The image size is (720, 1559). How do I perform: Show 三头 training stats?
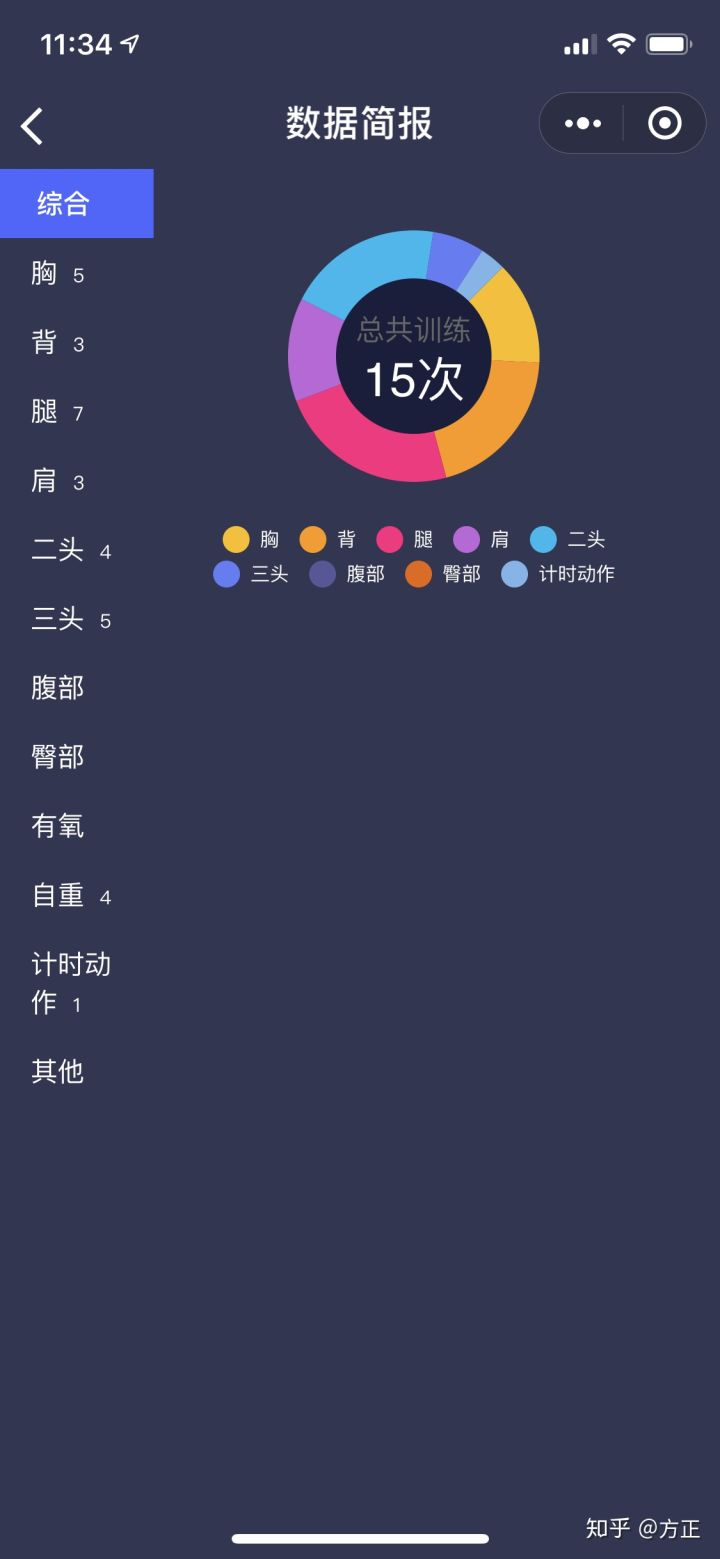[x=70, y=619]
